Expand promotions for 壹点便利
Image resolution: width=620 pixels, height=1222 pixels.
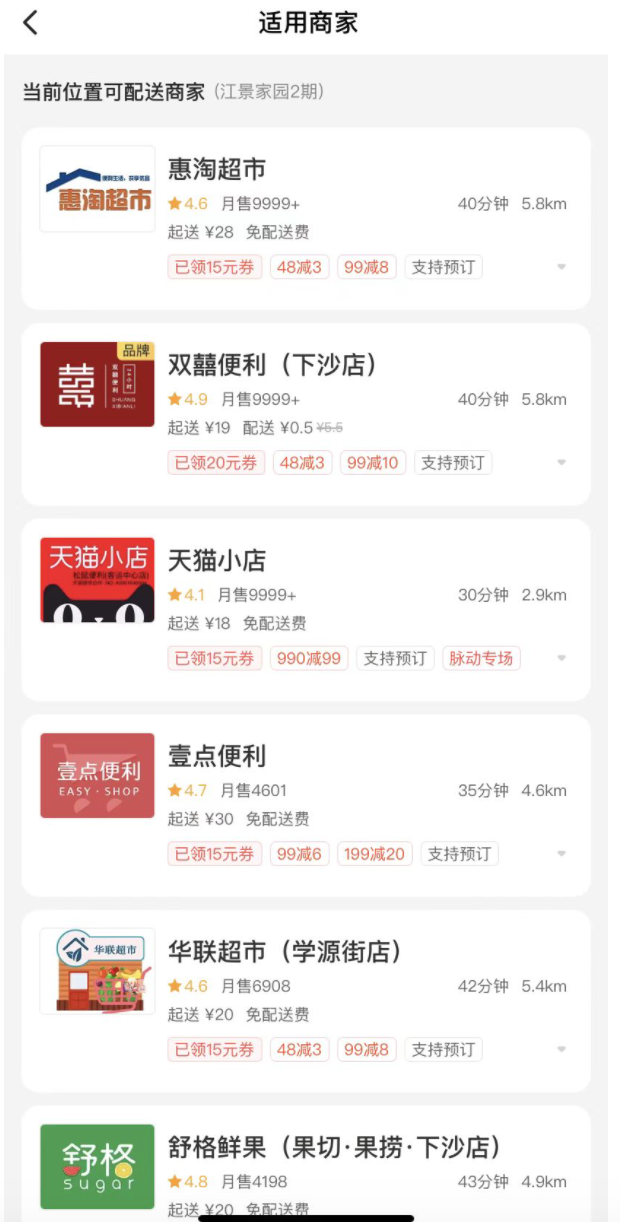coord(561,854)
